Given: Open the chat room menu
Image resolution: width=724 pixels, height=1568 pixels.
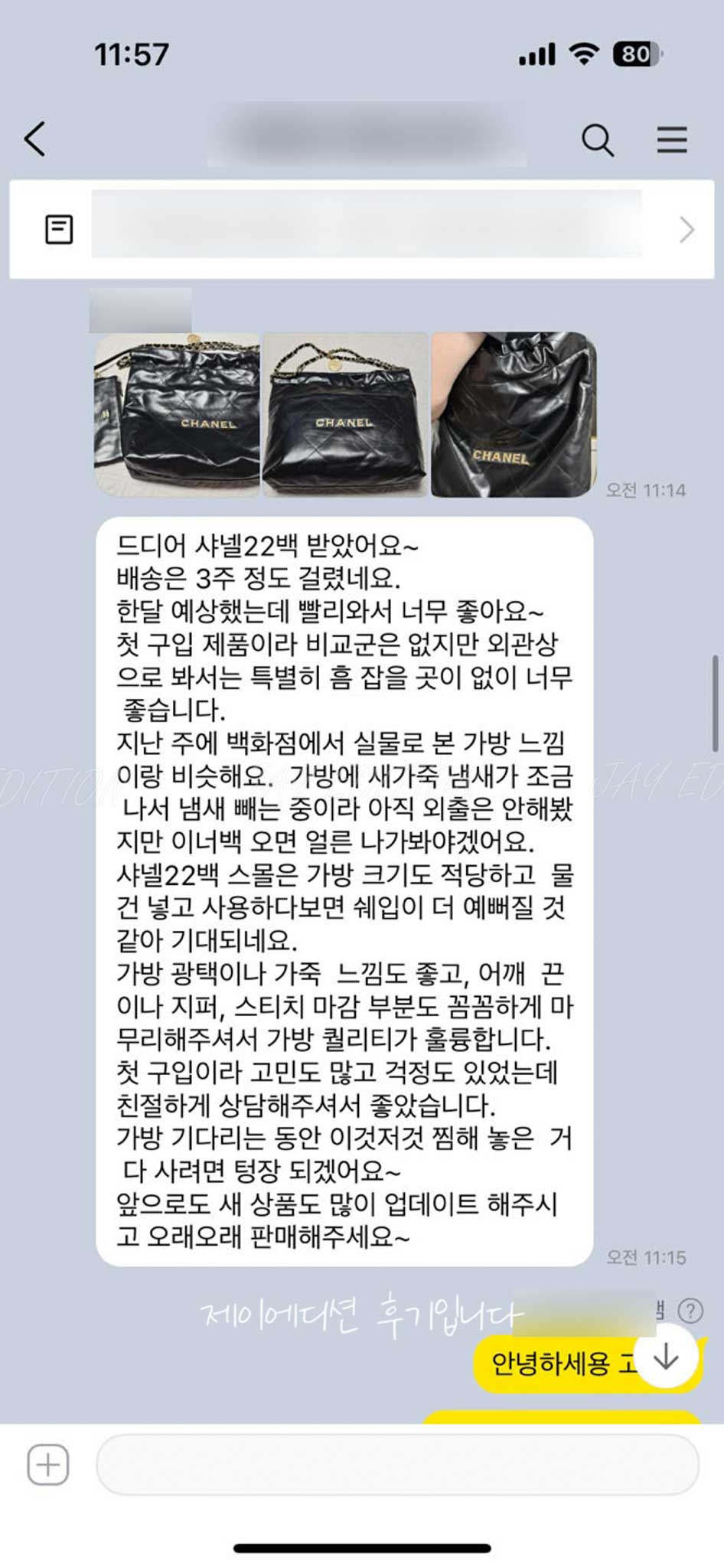Looking at the screenshot, I should pos(671,140).
